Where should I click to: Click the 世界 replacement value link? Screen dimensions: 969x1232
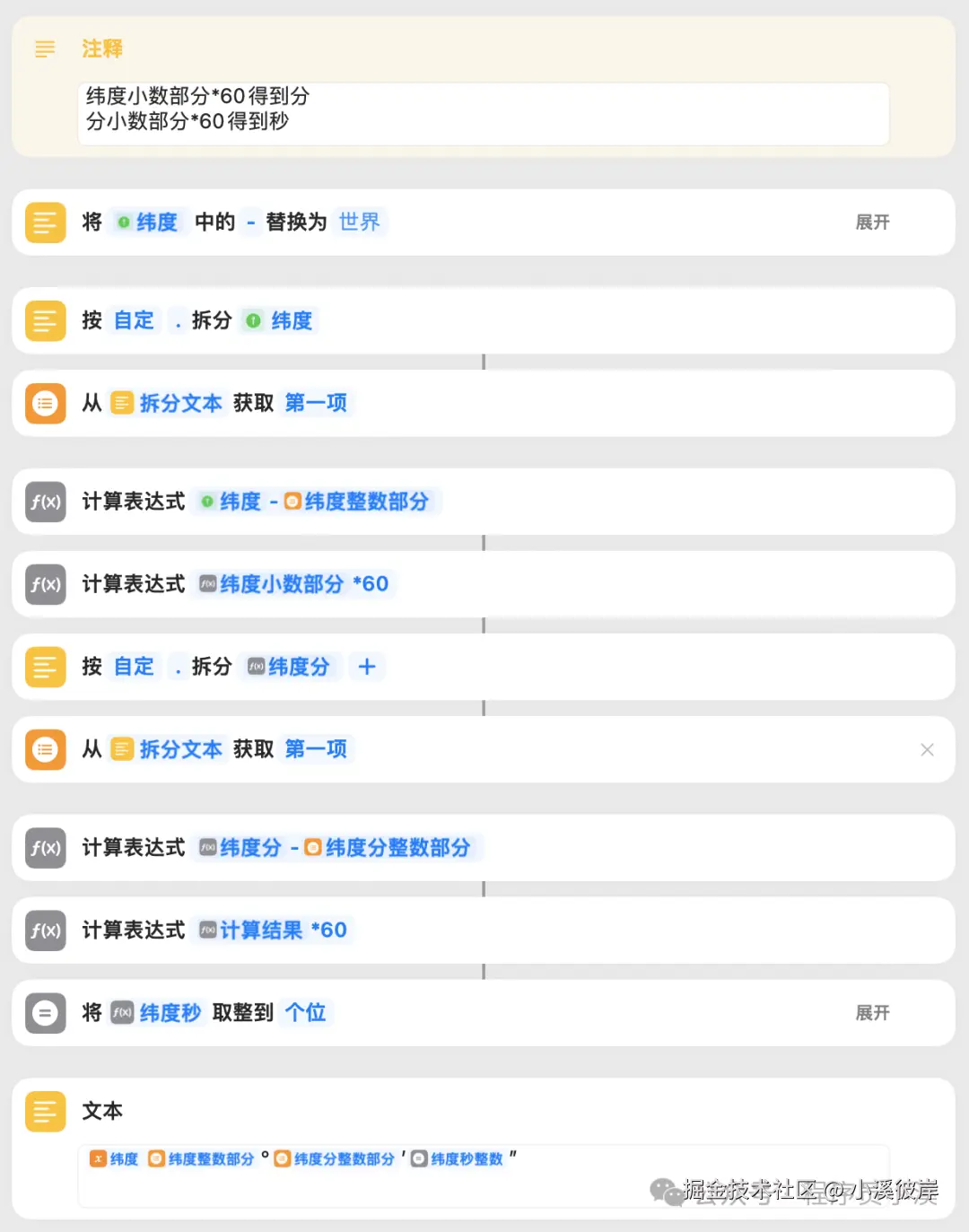pyautogui.click(x=359, y=223)
